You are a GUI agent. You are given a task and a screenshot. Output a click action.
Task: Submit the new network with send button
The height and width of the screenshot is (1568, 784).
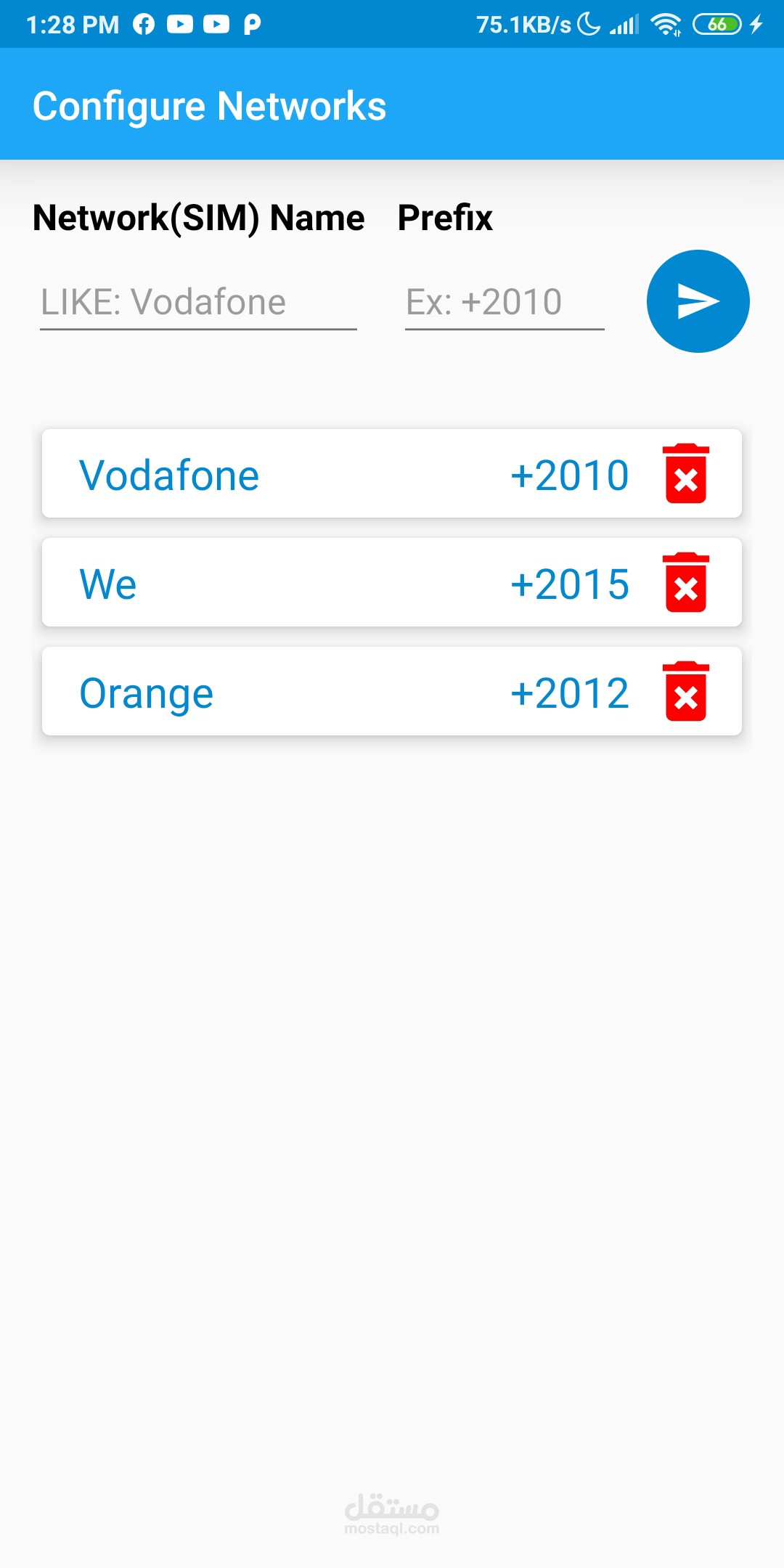698,301
